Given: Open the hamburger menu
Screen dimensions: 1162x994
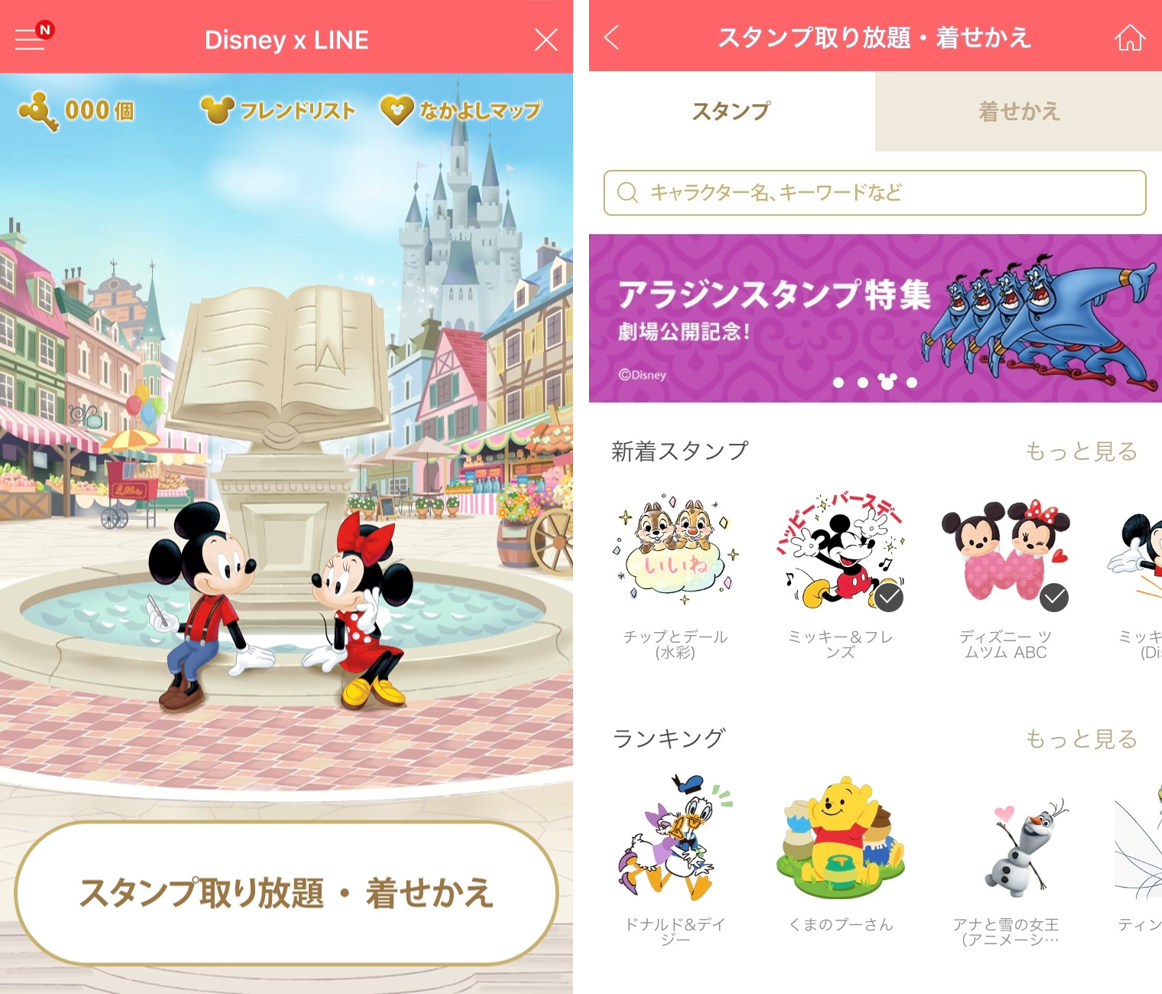Looking at the screenshot, I should tap(30, 39).
